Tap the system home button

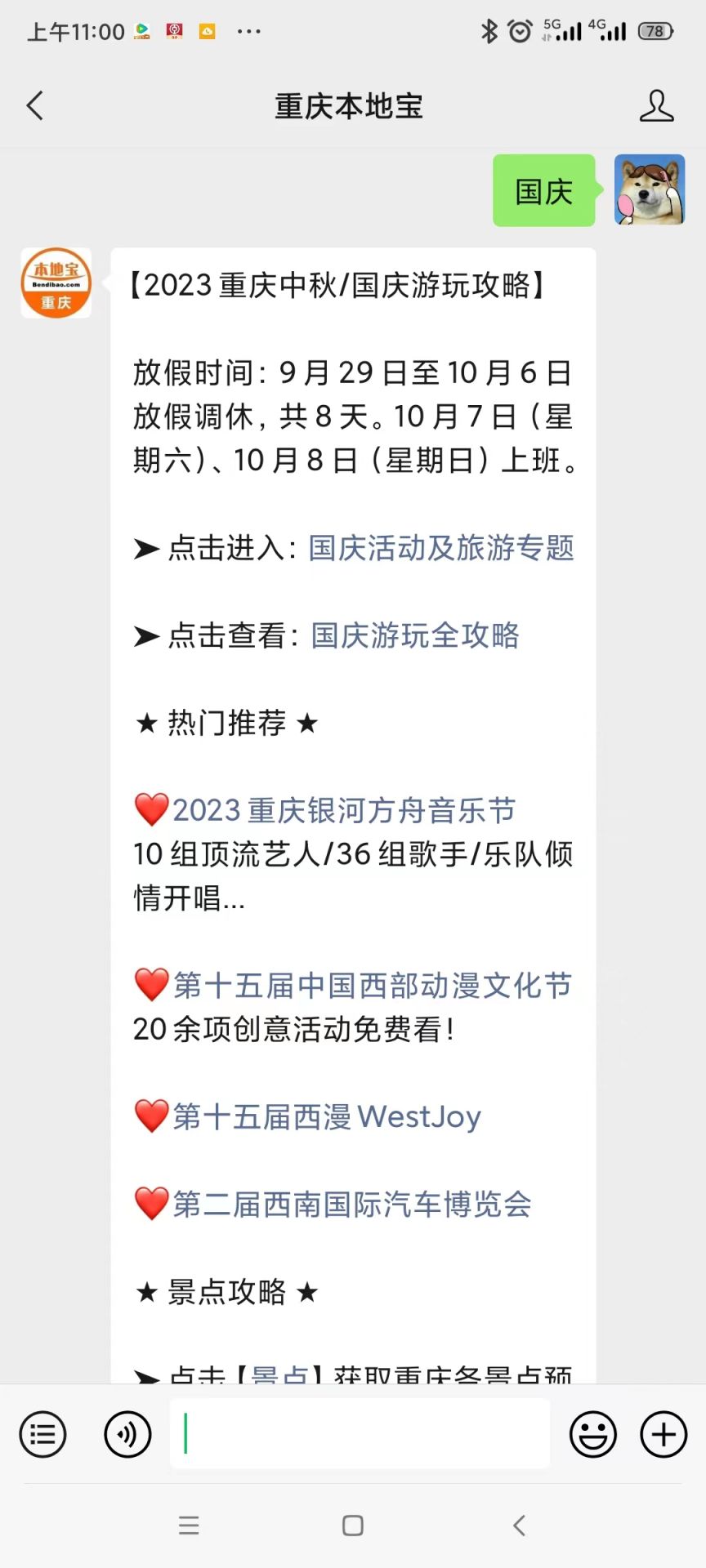pyautogui.click(x=353, y=1526)
